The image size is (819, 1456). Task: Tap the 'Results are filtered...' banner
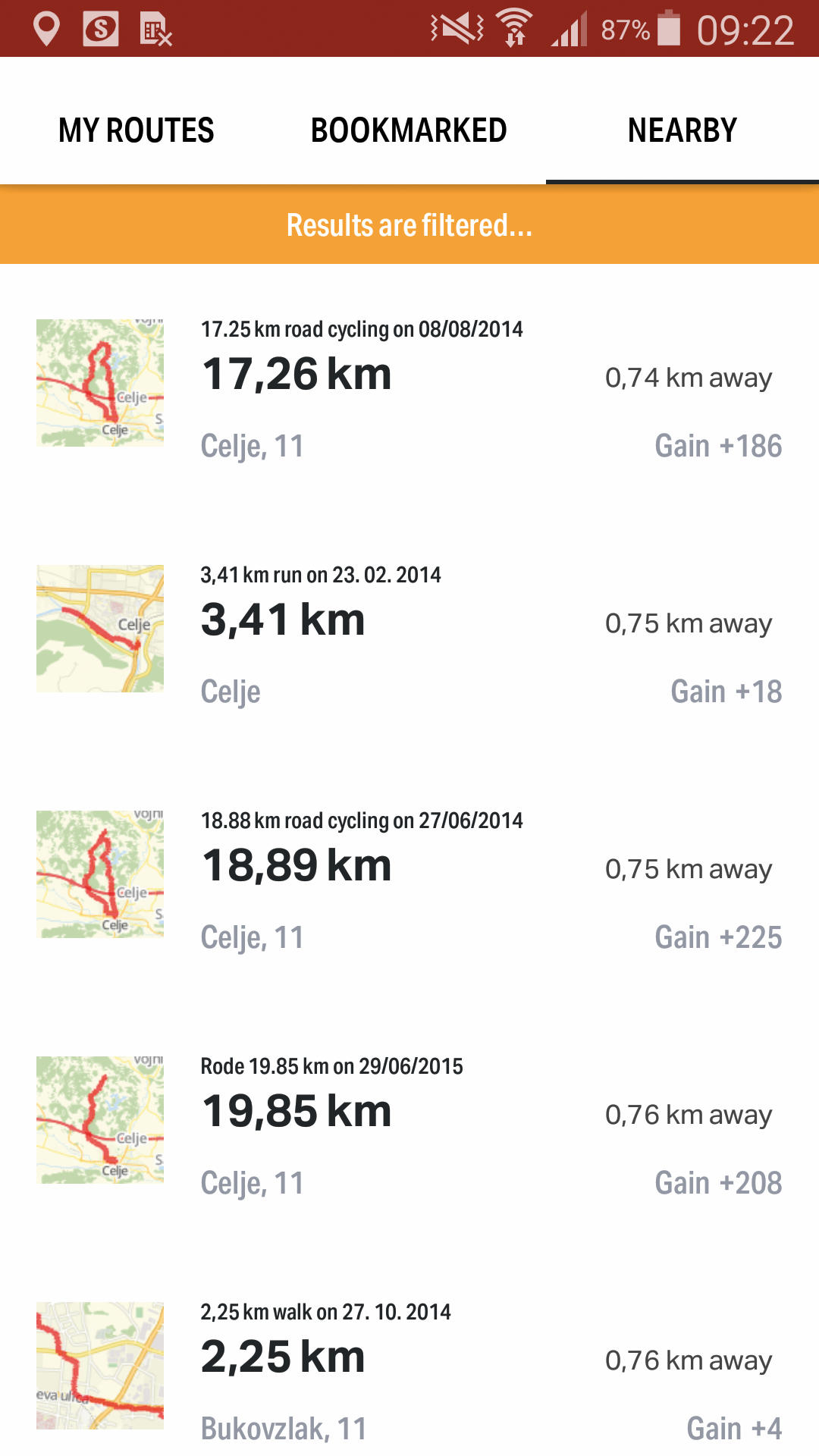click(409, 225)
